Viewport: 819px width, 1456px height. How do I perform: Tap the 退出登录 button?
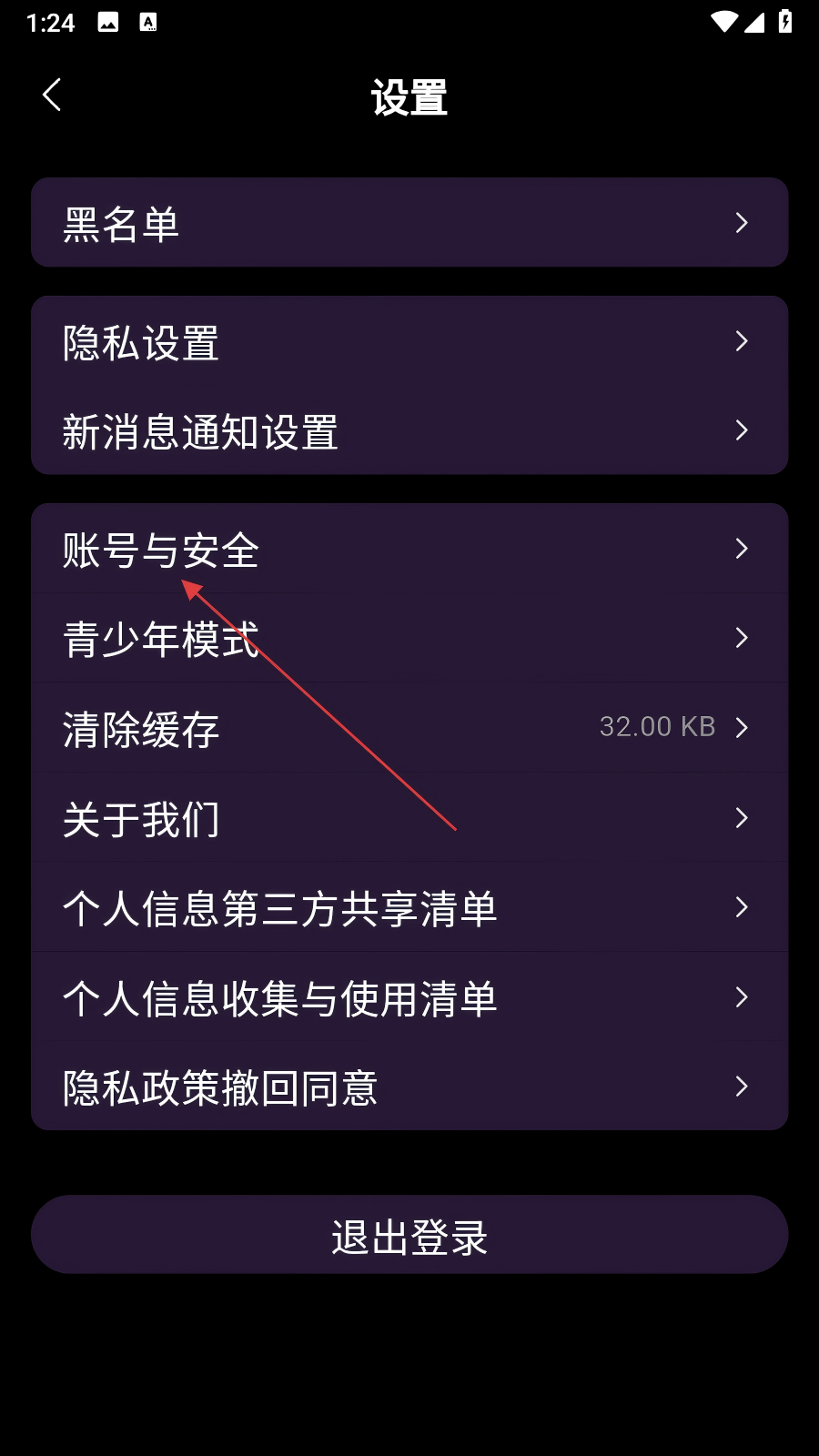[x=409, y=1235]
